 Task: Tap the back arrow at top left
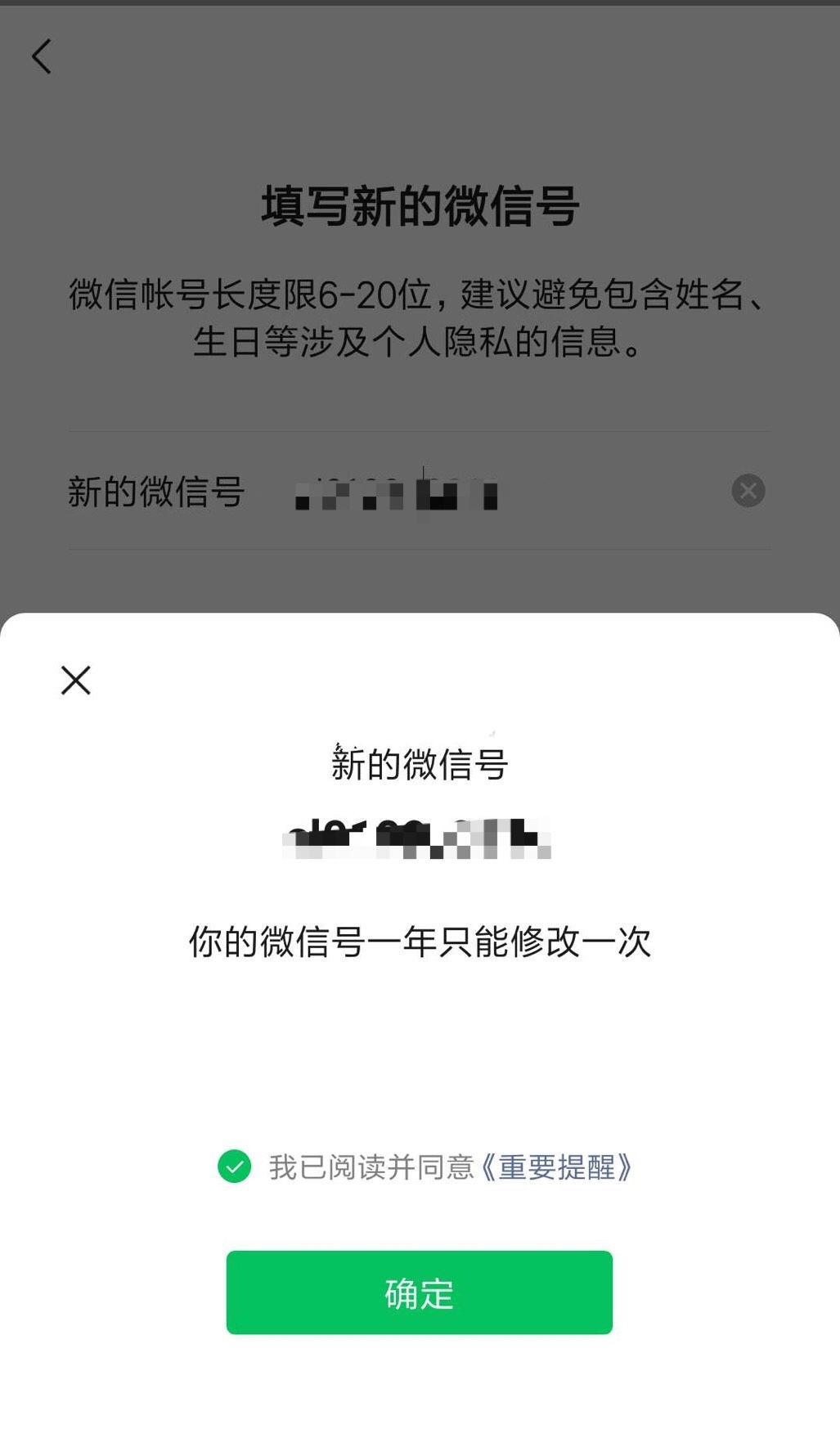click(43, 56)
